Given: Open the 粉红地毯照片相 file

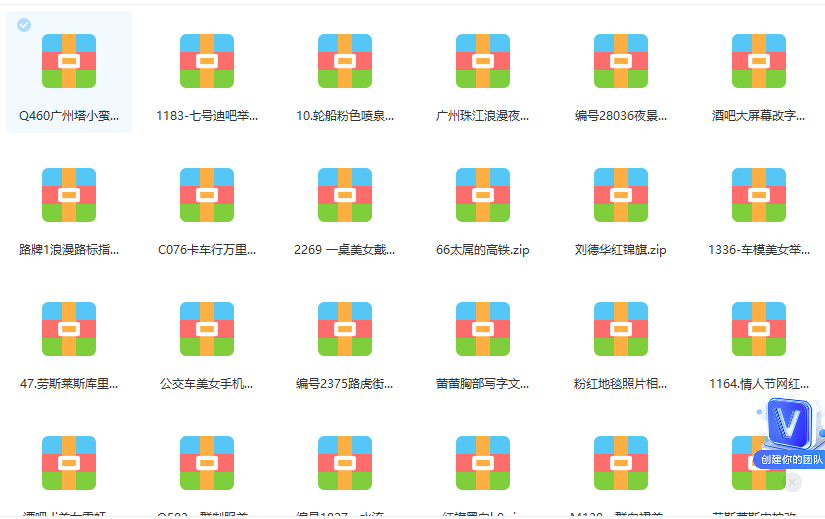Looking at the screenshot, I should 621,329.
